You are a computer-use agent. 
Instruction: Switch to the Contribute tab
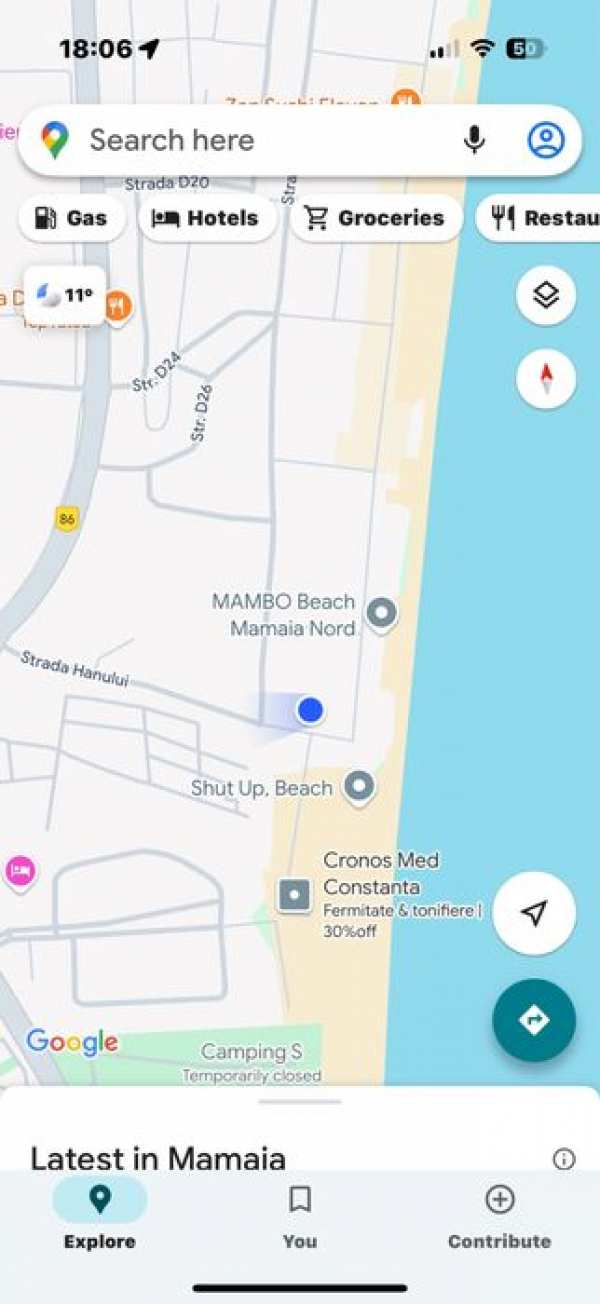coord(499,1214)
